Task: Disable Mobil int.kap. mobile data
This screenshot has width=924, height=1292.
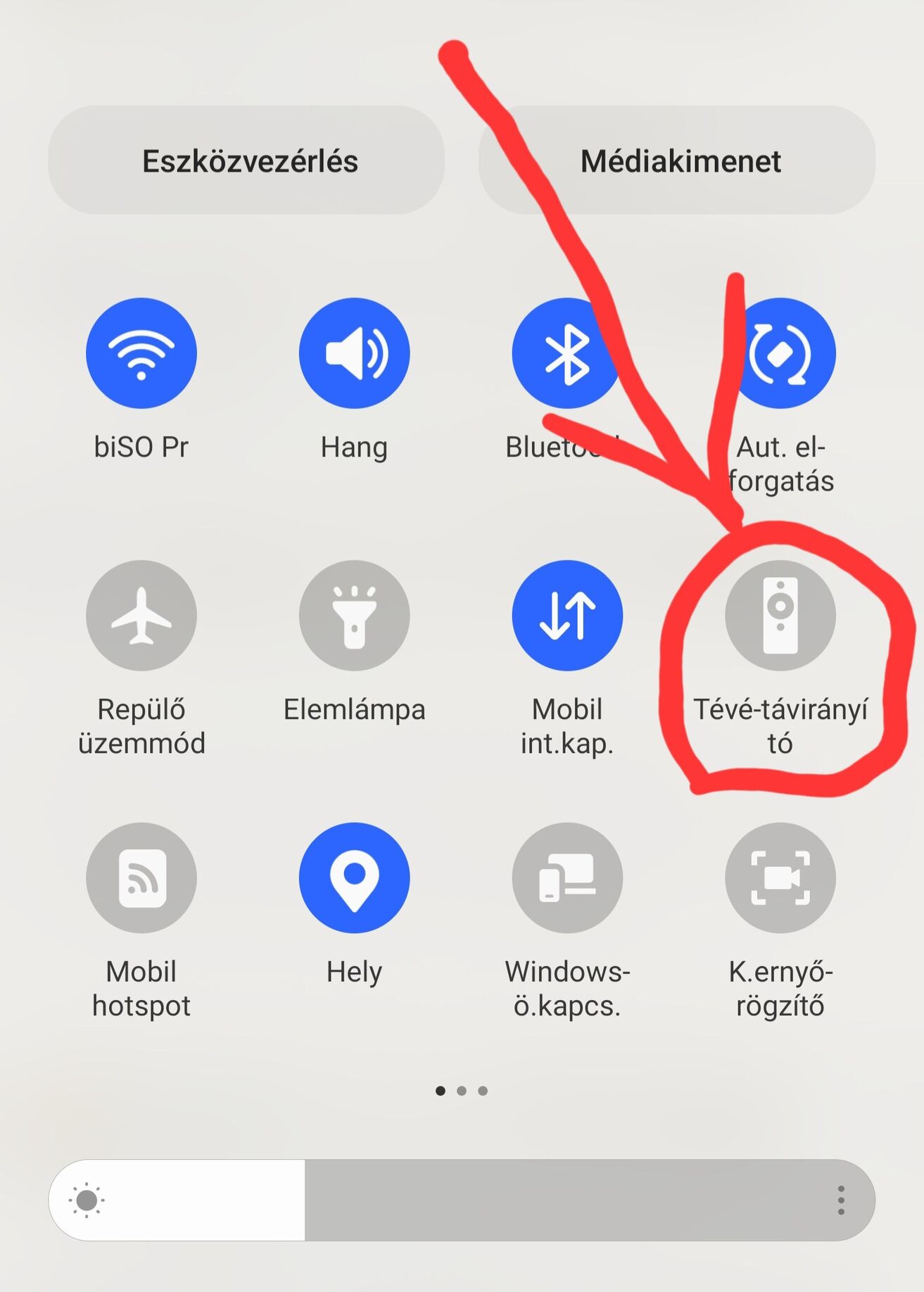Action: point(567,616)
